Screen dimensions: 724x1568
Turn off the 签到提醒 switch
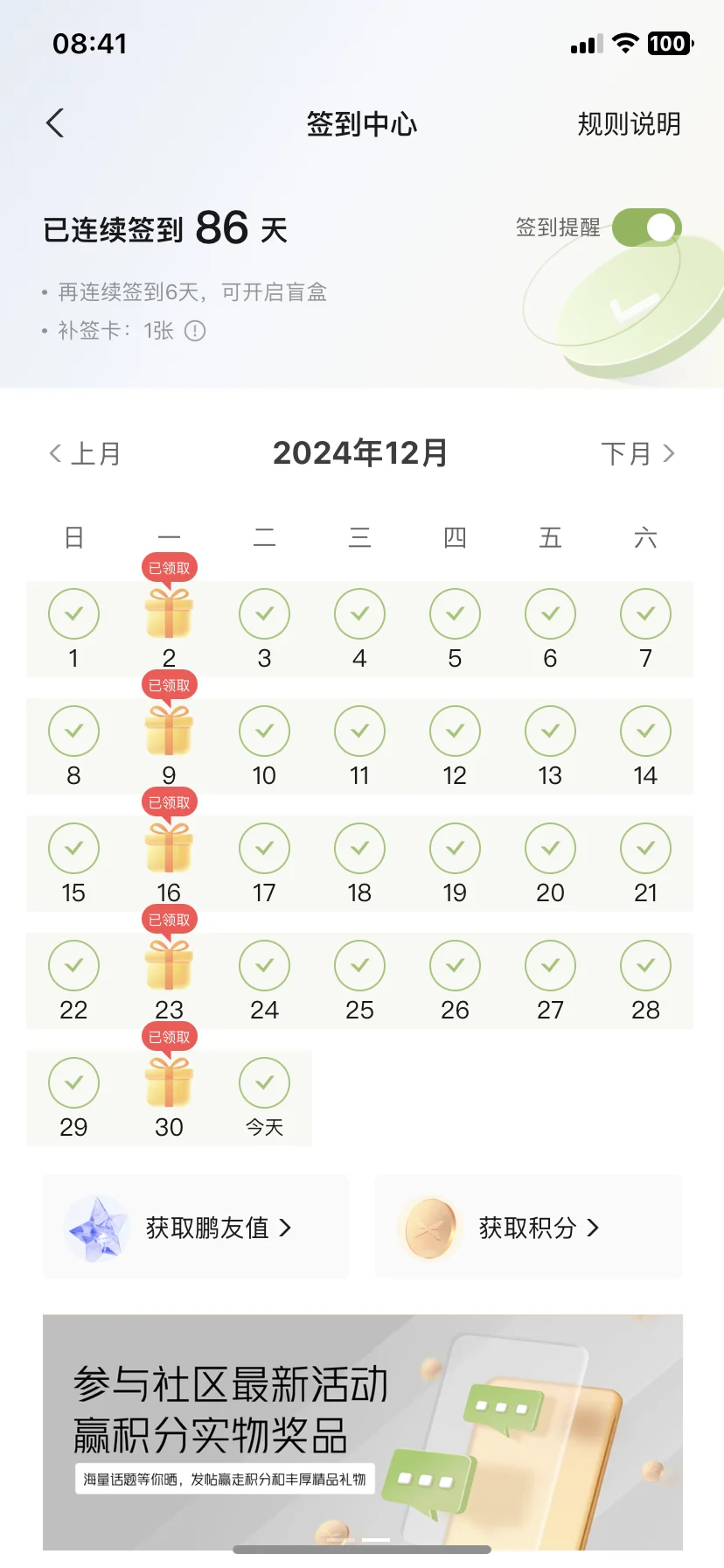click(x=646, y=227)
